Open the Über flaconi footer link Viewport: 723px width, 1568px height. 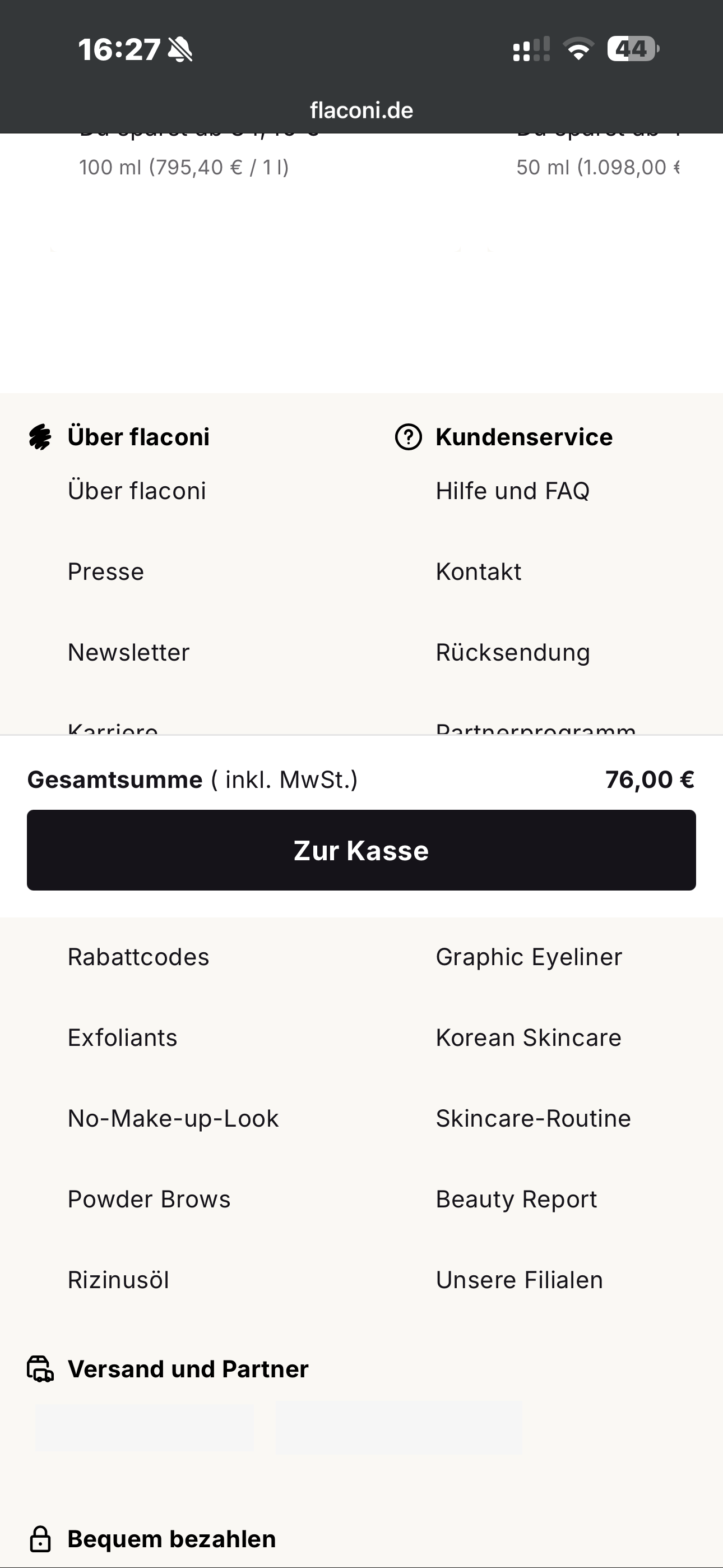[137, 491]
